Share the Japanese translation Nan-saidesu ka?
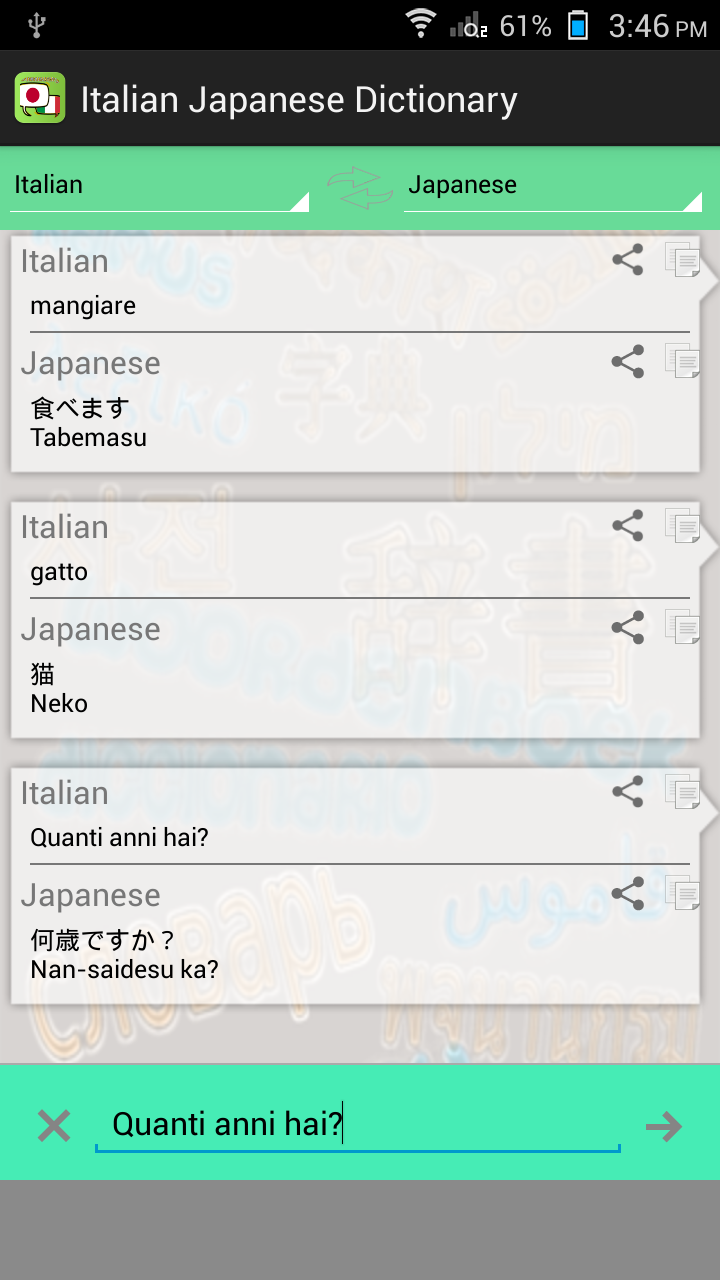Screen dimensions: 720x1280 pyautogui.click(x=627, y=893)
